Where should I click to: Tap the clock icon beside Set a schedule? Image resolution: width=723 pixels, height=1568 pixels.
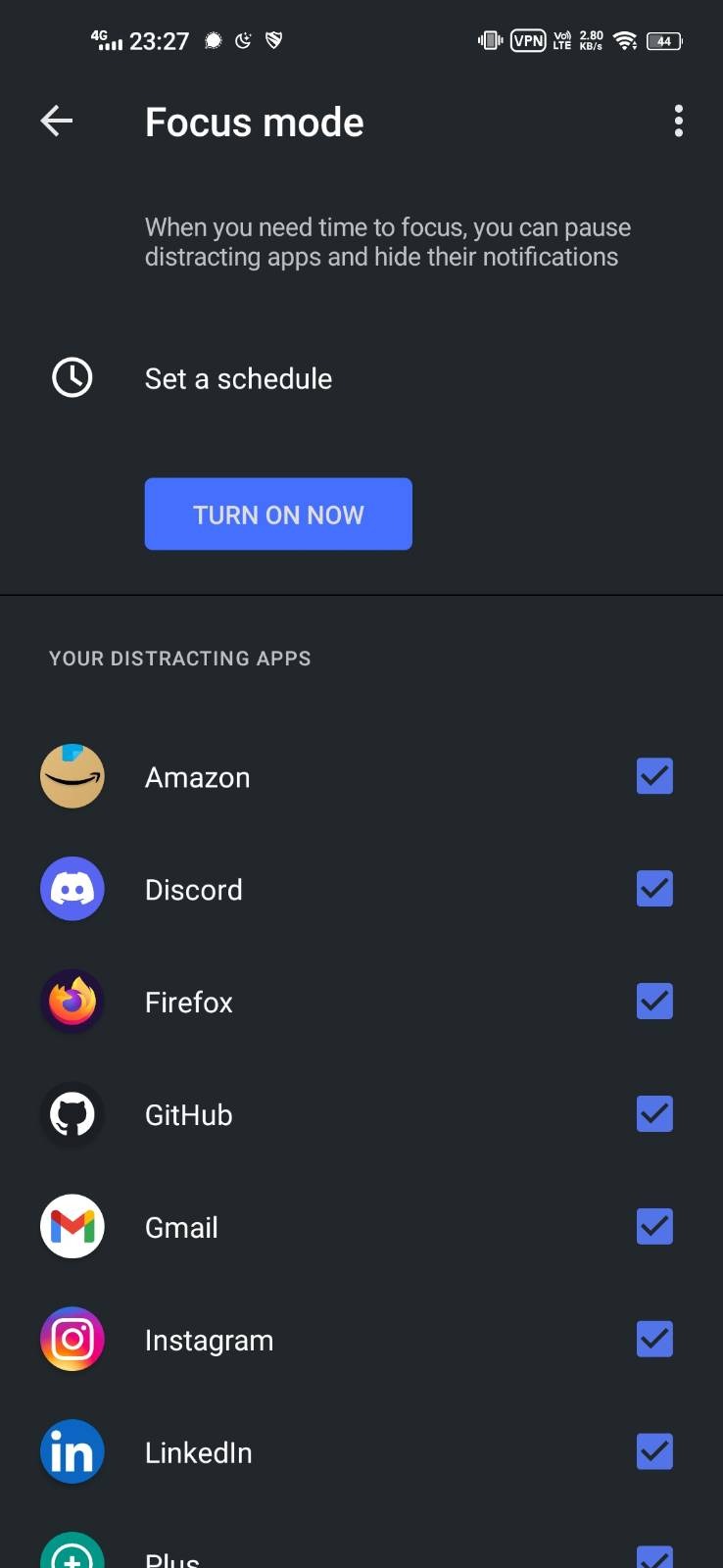point(72,376)
